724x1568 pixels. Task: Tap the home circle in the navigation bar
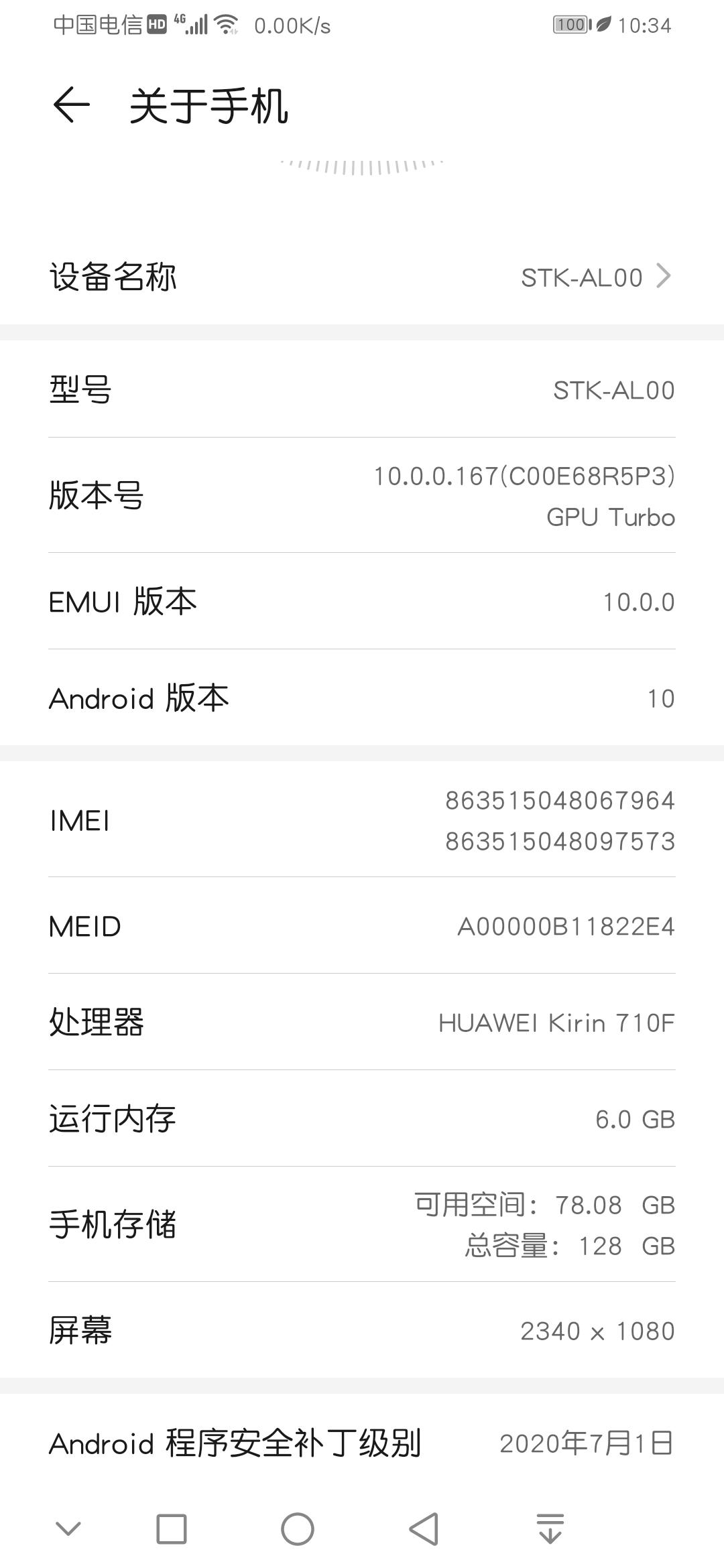297,1528
